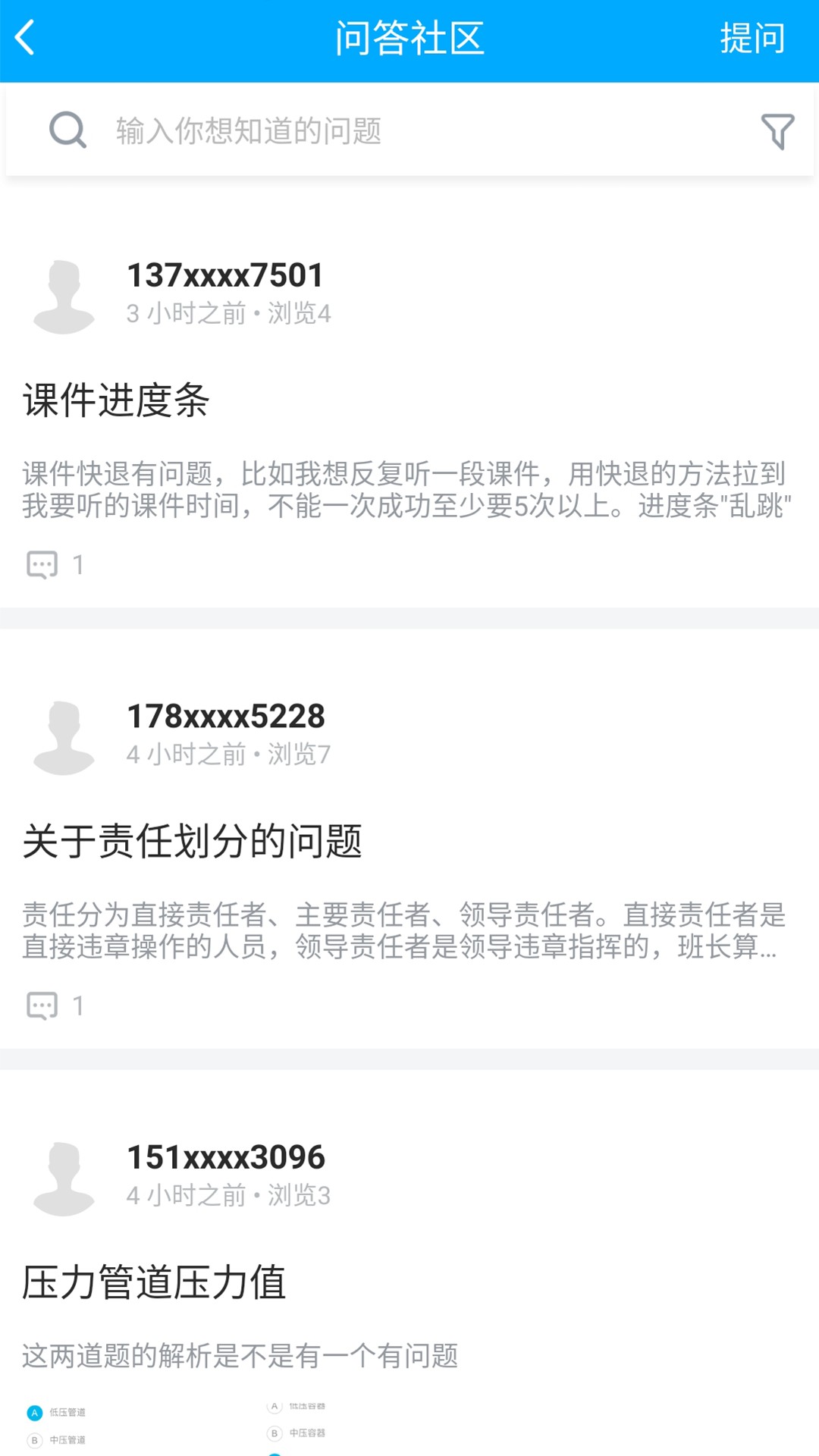Open the question 关于责任划分的问题
The width and height of the screenshot is (819, 1456).
point(193,841)
